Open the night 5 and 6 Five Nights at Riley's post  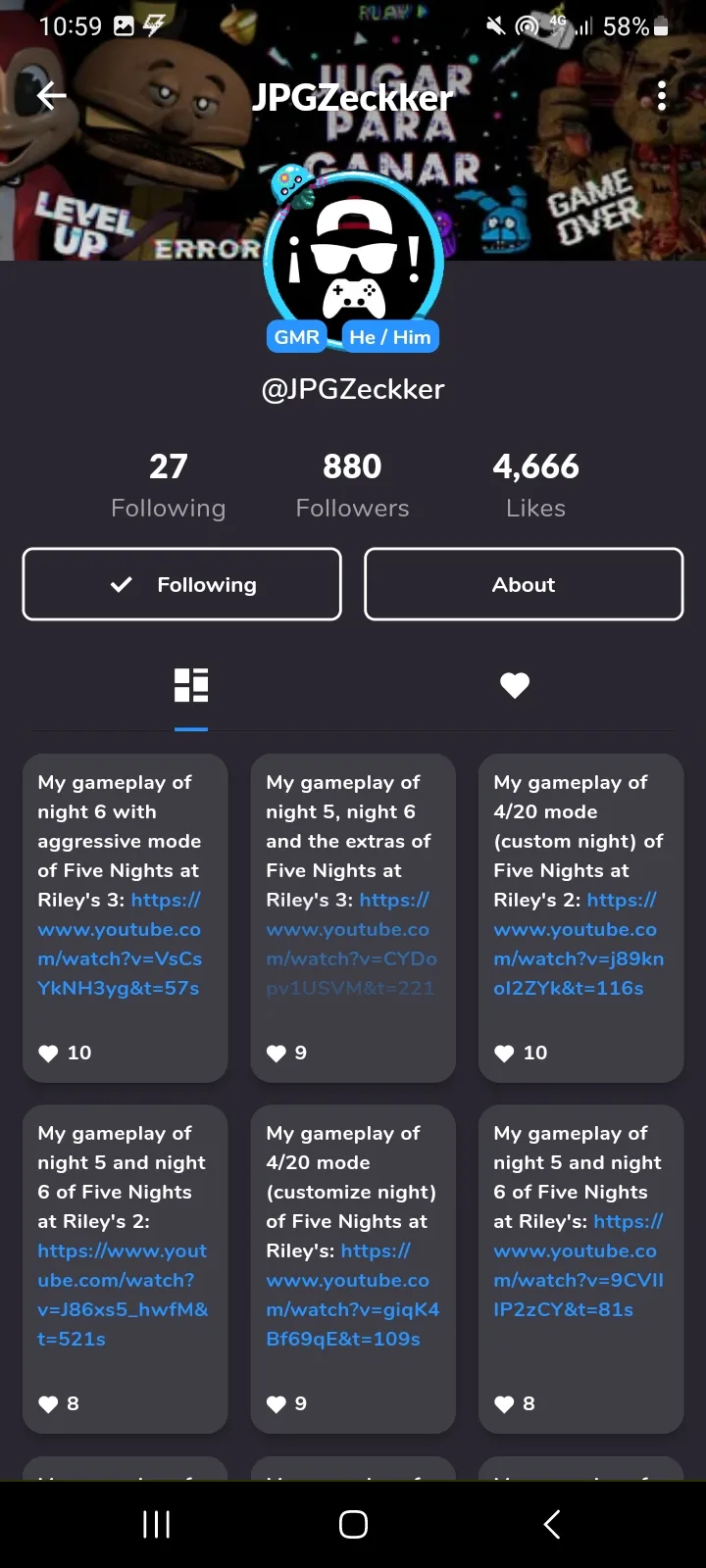580,1269
